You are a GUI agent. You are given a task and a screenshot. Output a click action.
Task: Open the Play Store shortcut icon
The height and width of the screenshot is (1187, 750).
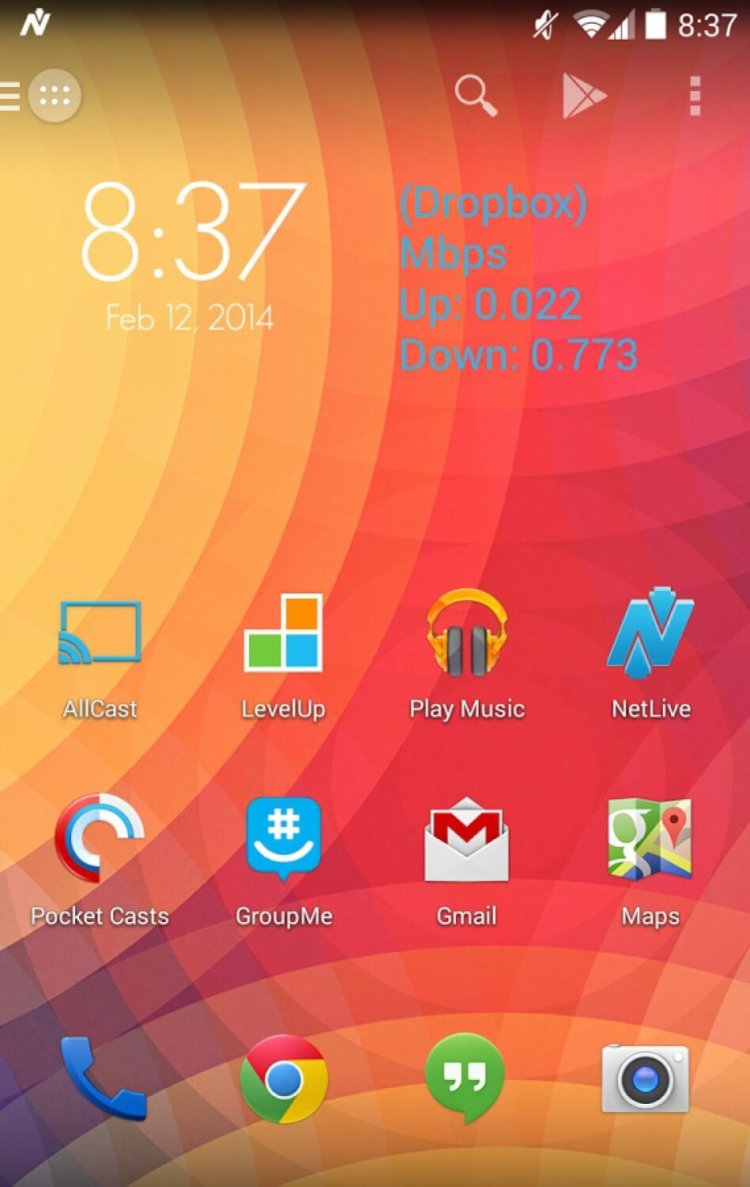click(x=585, y=96)
